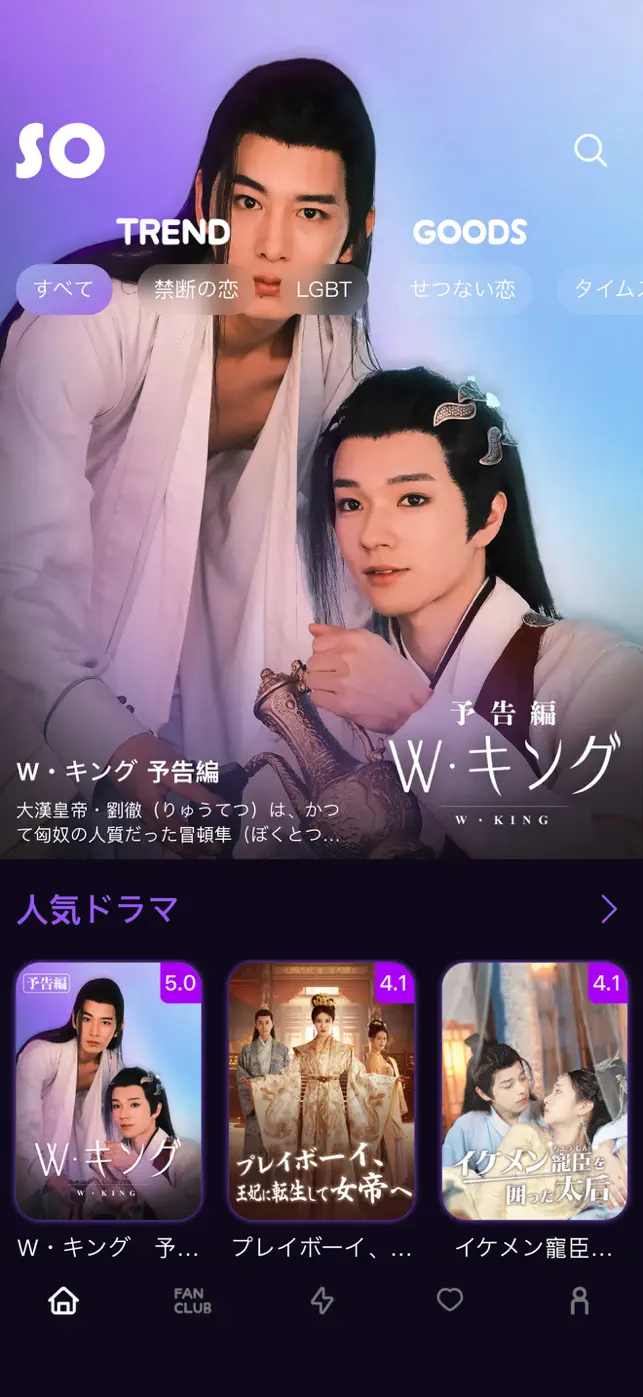Open the profile tab
The height and width of the screenshot is (1397, 643).
[x=579, y=1300]
